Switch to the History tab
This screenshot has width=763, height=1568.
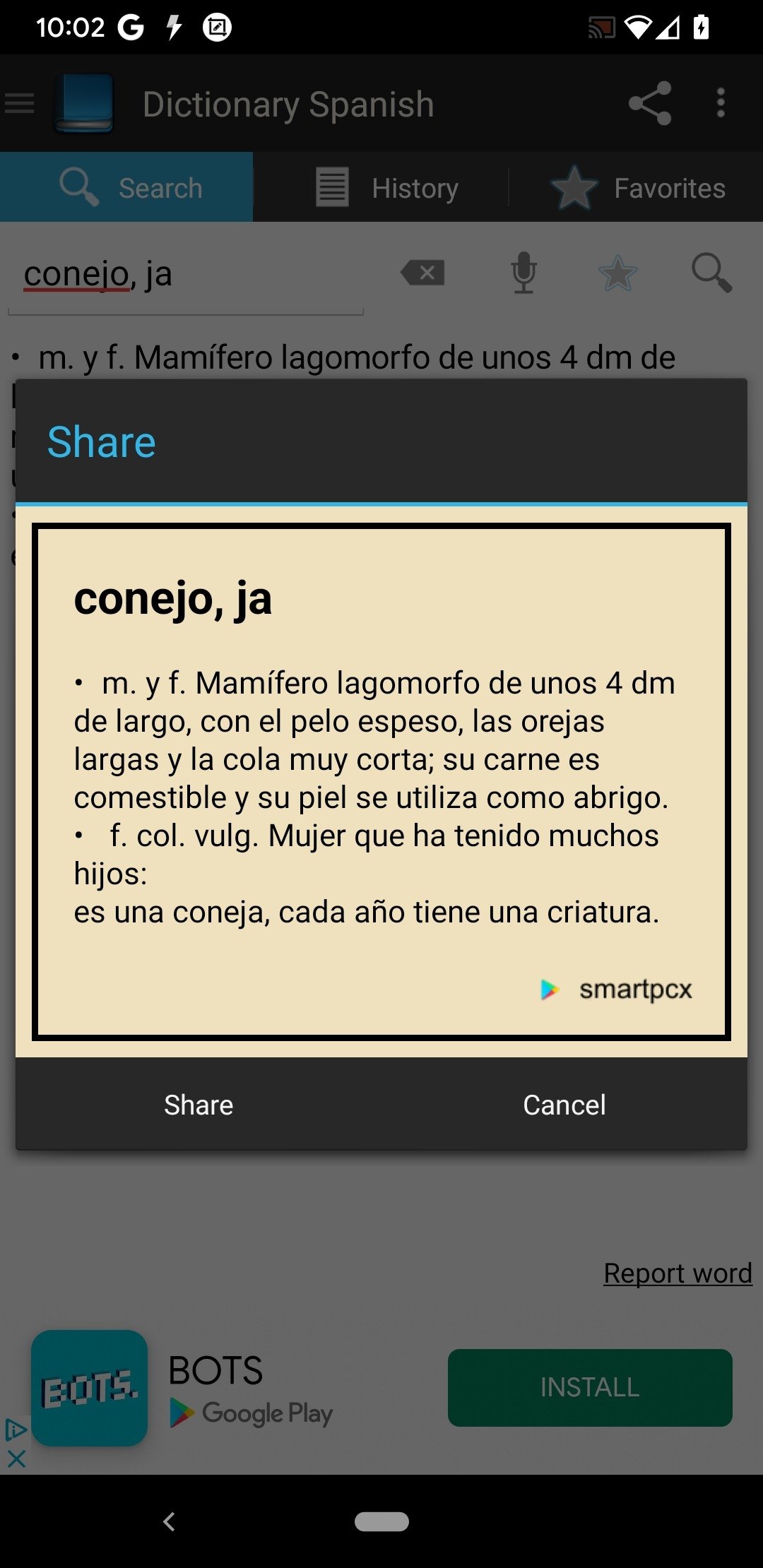click(387, 188)
